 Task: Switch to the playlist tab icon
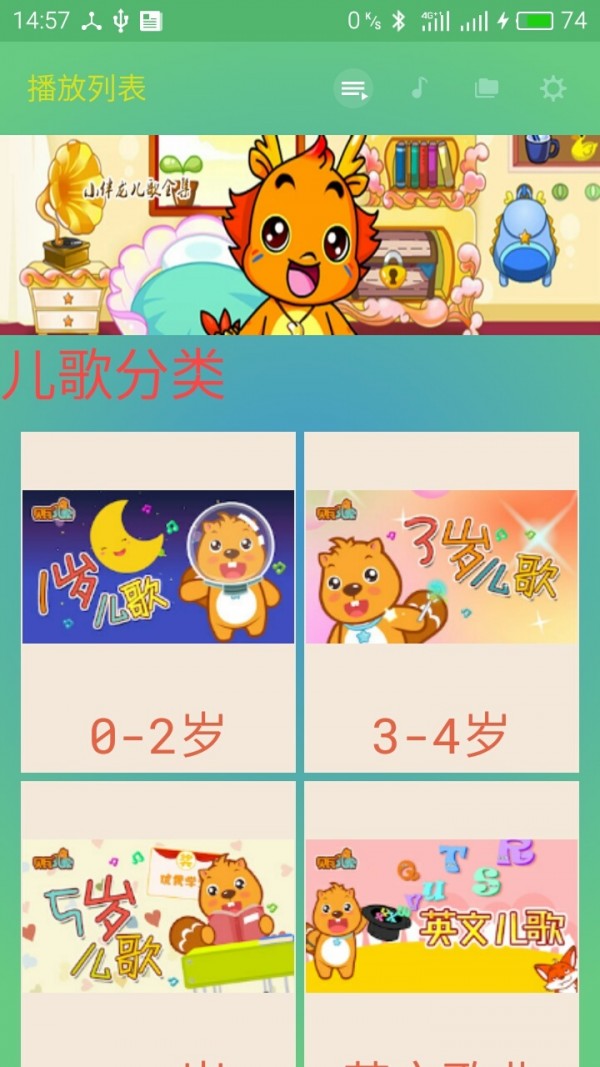(x=353, y=89)
